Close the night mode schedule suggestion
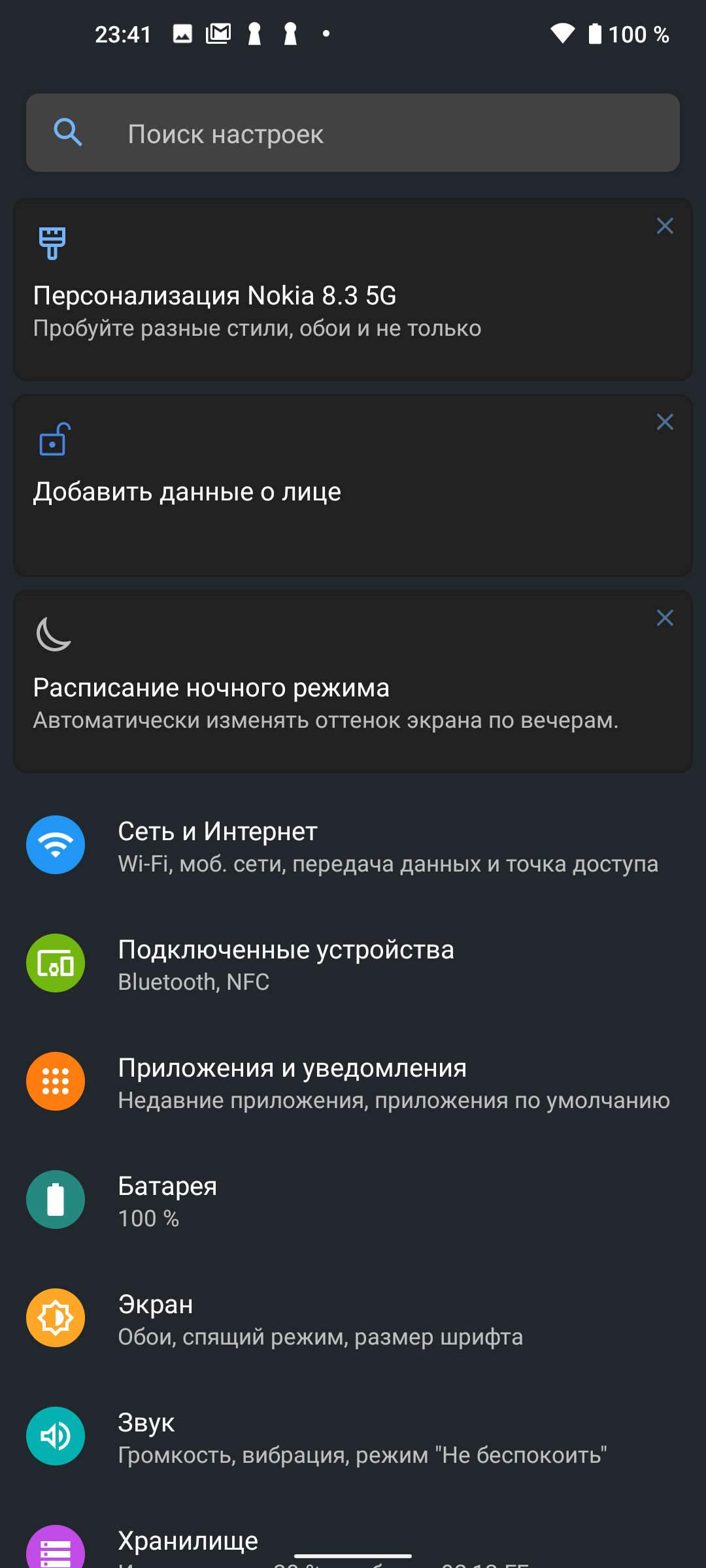Image resolution: width=706 pixels, height=1568 pixels. point(665,618)
